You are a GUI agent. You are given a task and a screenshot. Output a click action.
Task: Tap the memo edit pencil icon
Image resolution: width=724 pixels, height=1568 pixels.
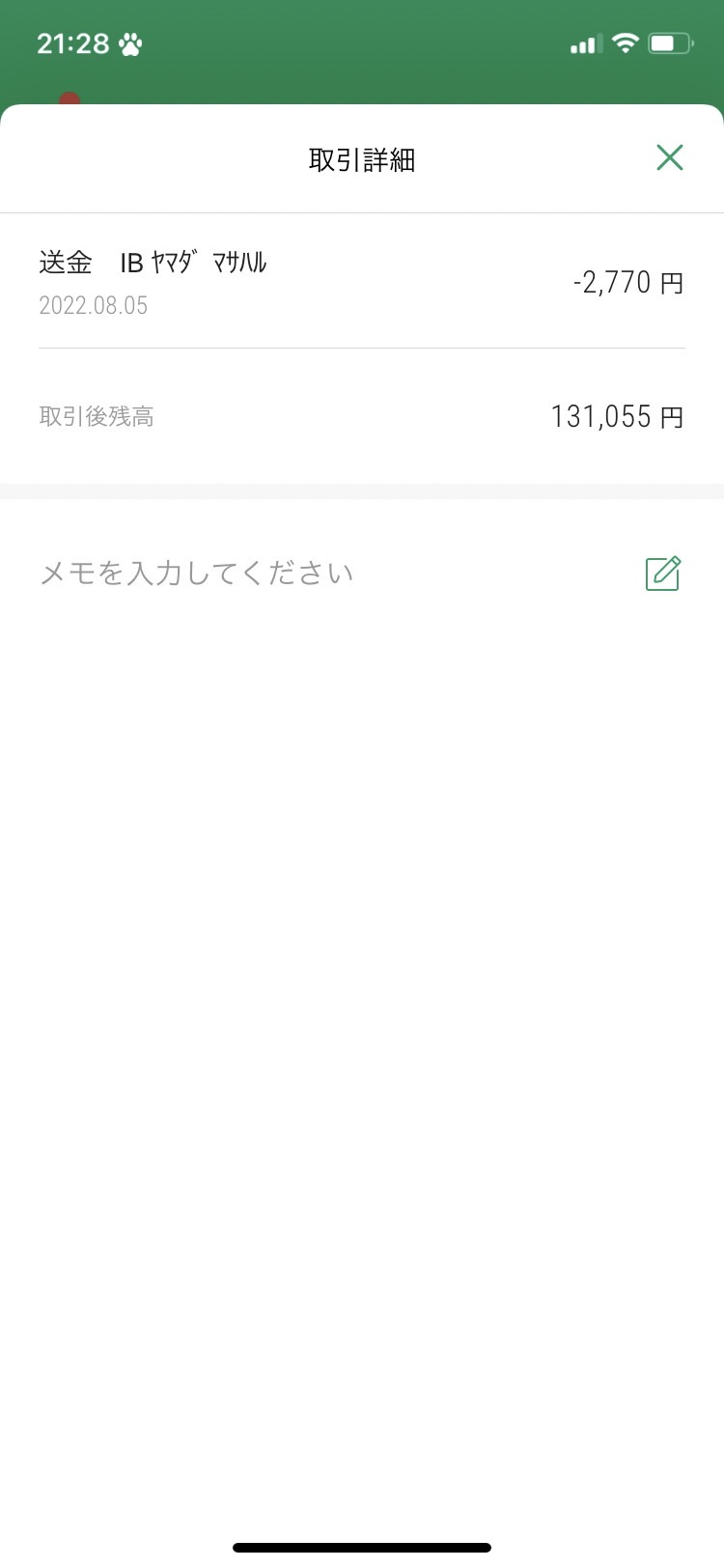[663, 573]
